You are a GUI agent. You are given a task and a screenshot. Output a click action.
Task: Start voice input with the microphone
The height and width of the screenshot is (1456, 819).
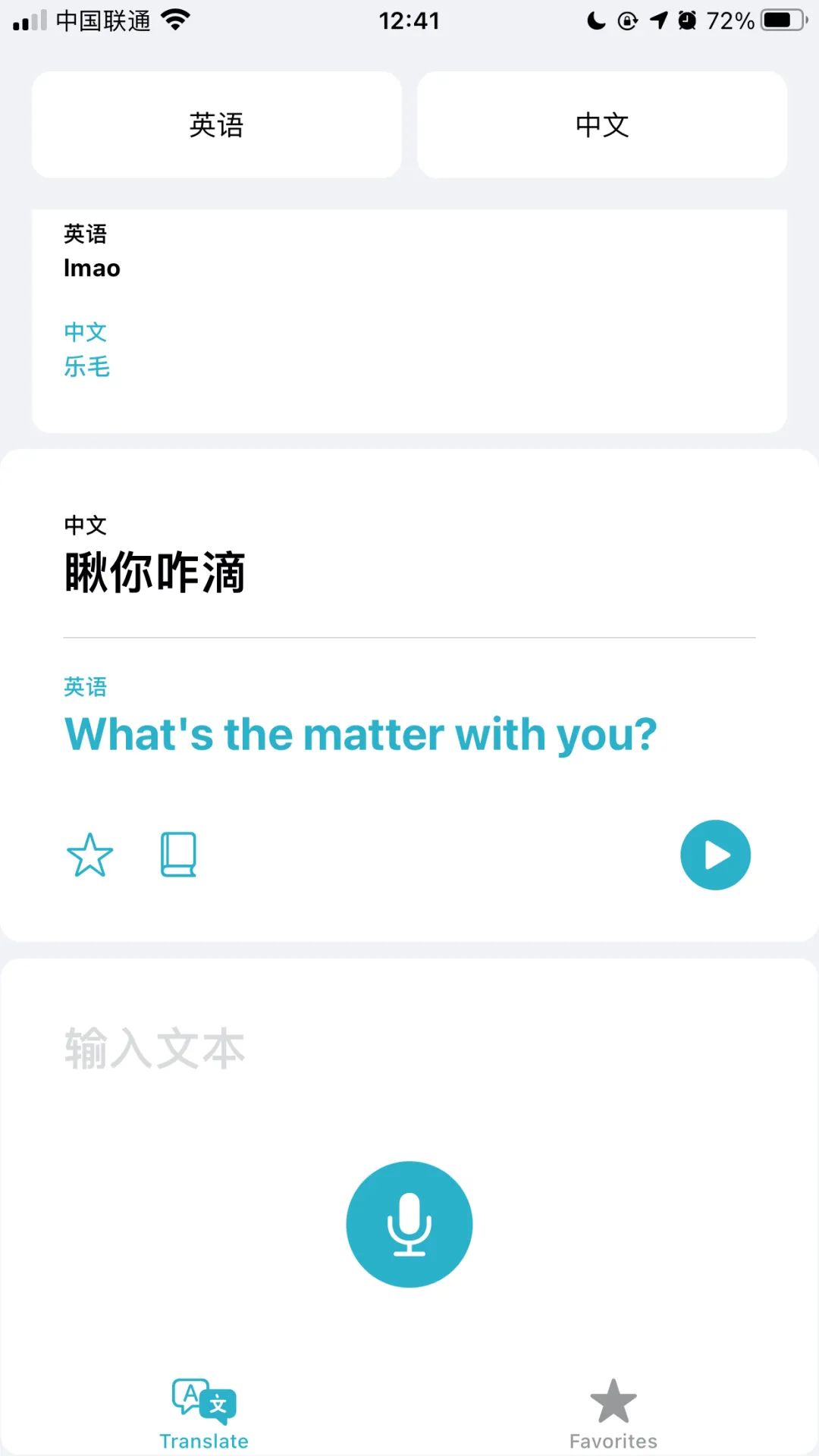coord(409,1224)
